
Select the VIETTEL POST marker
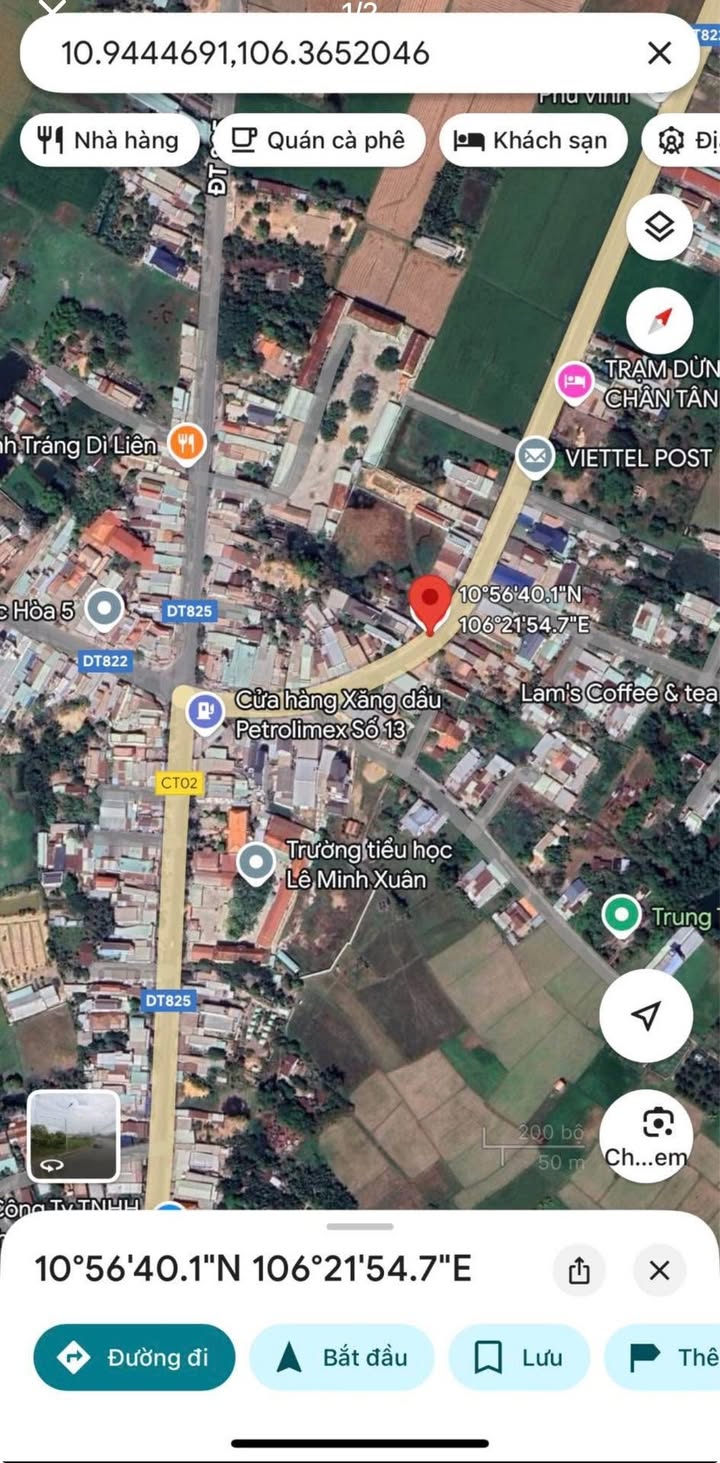(535, 457)
